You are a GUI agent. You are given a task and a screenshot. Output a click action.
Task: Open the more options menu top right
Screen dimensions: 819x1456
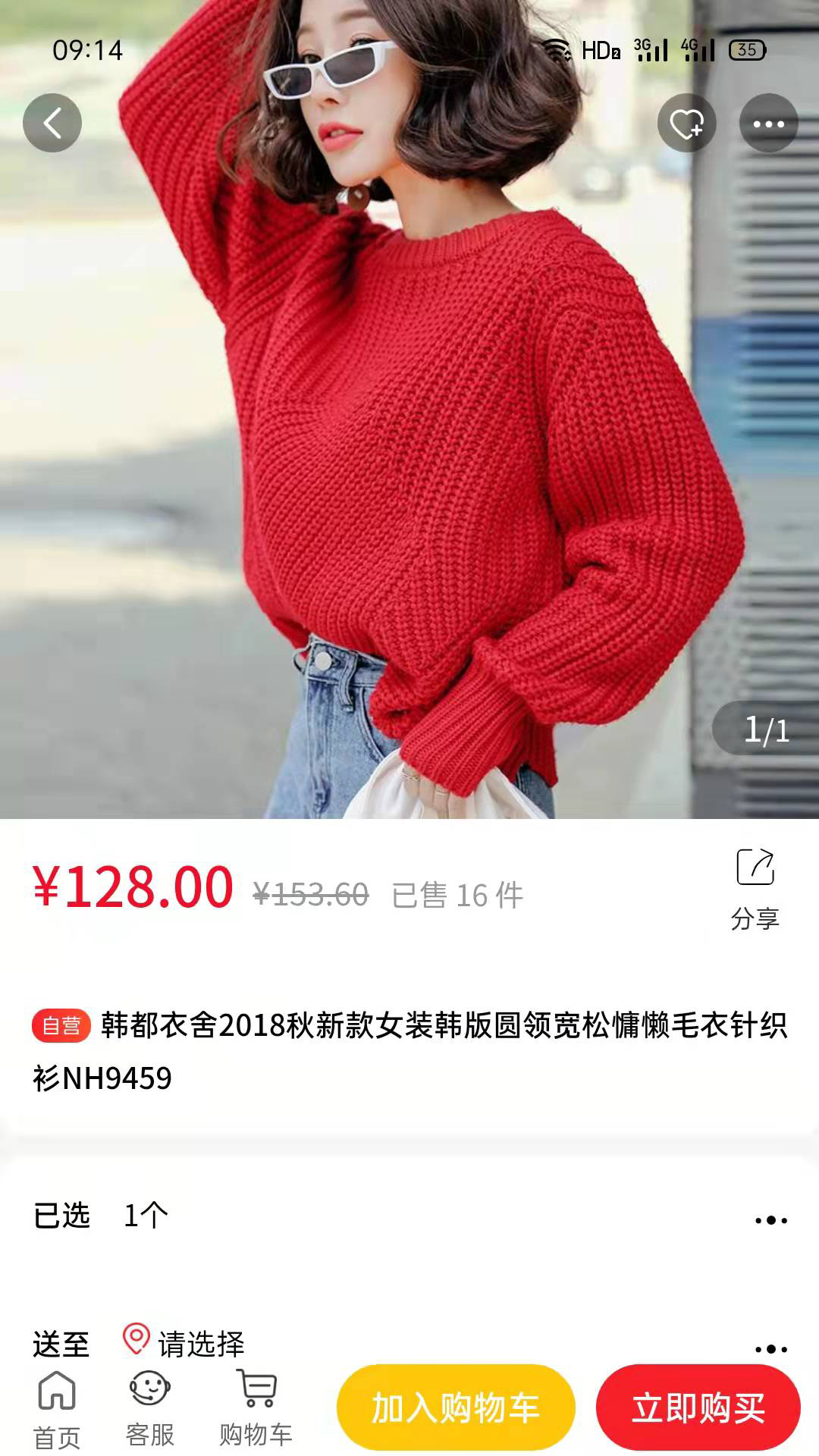point(768,122)
